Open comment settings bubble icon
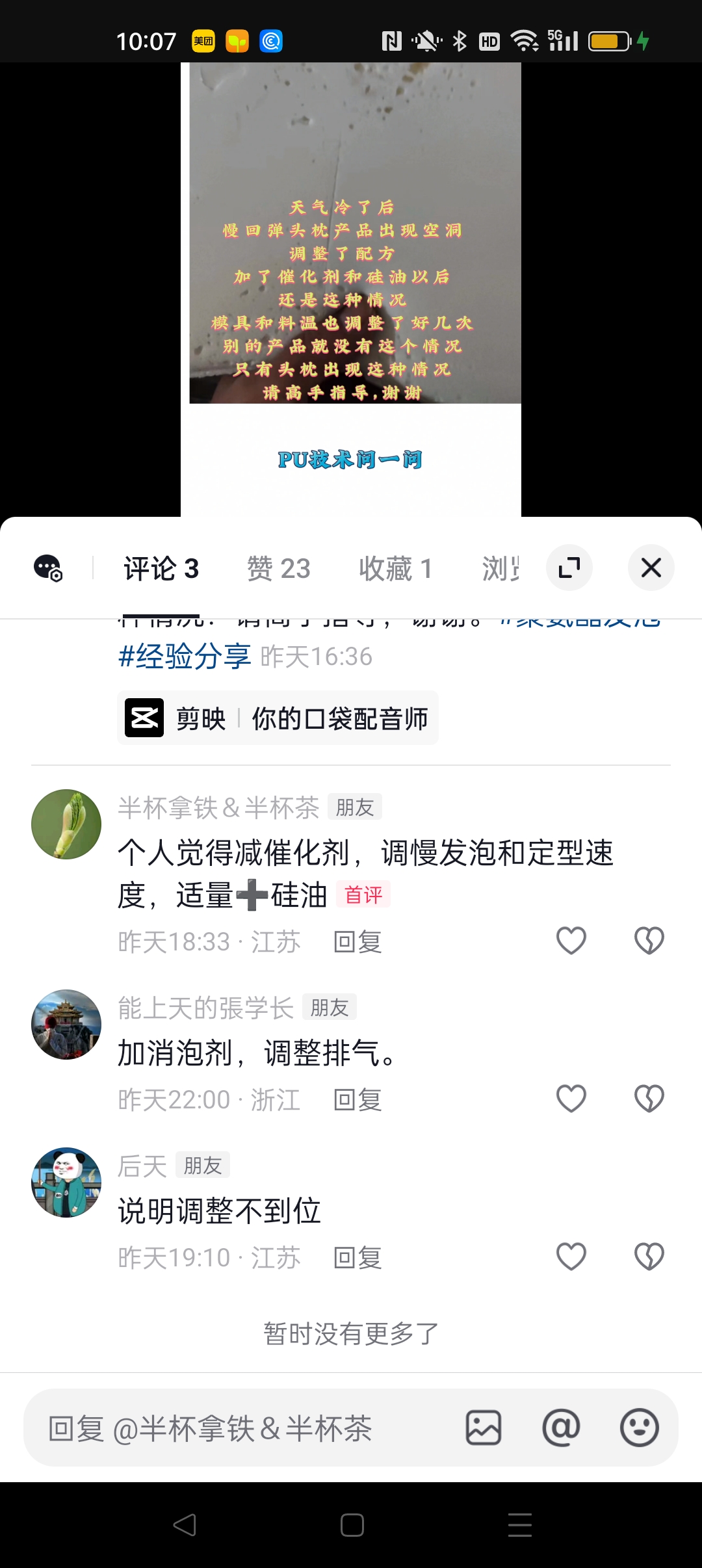This screenshot has height=1568, width=702. tap(48, 568)
